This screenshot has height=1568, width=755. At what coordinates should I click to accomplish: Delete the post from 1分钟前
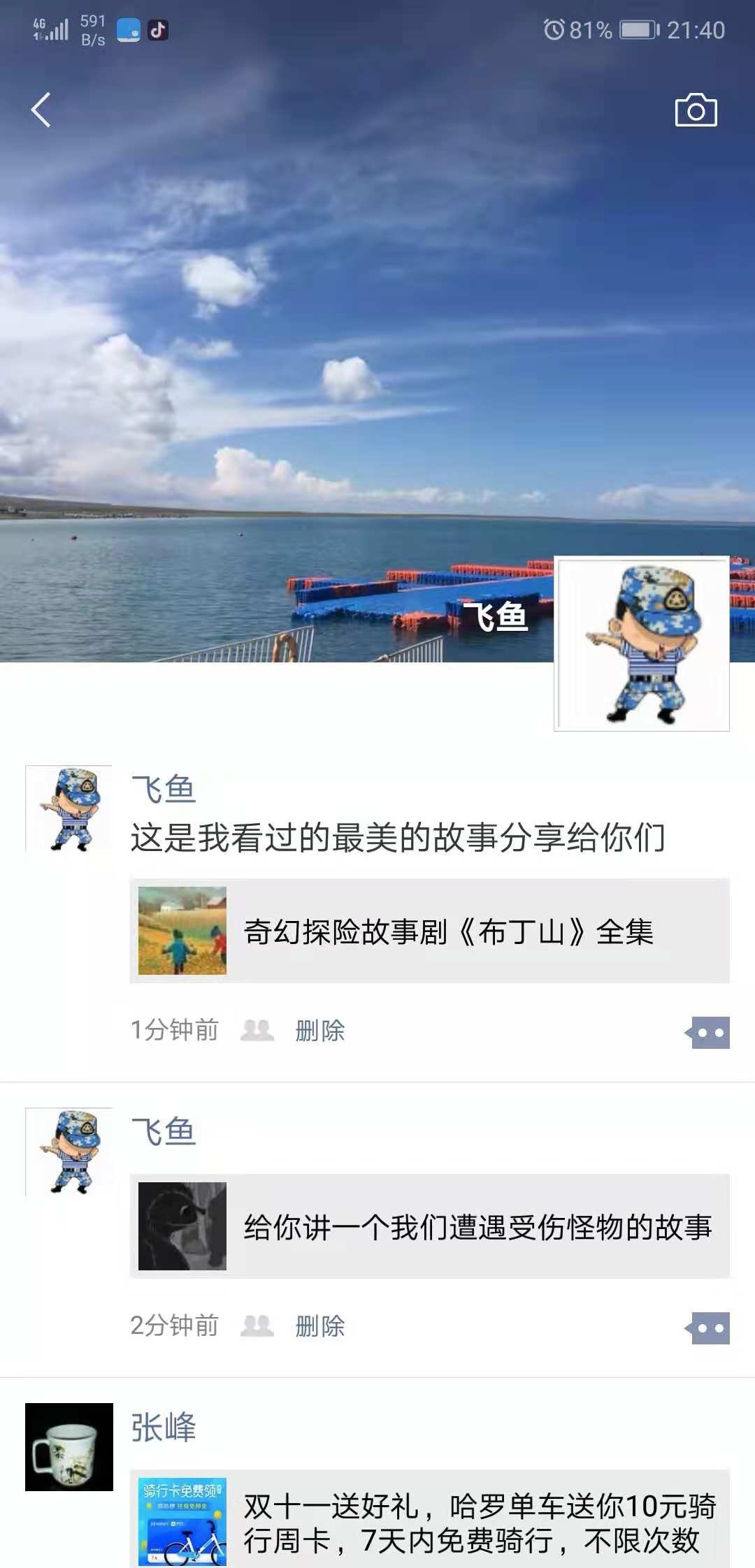319,1031
